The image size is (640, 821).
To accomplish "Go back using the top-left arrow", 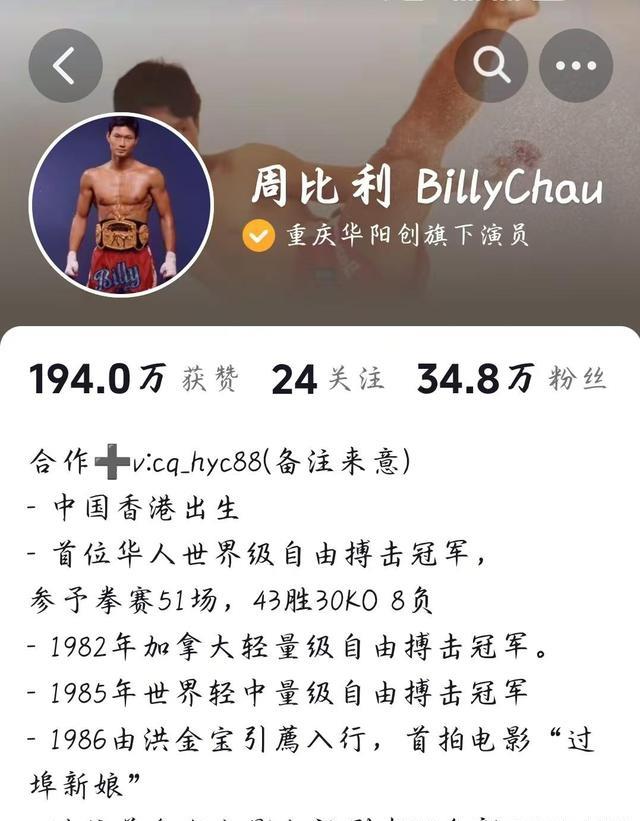I will pyautogui.click(x=65, y=66).
